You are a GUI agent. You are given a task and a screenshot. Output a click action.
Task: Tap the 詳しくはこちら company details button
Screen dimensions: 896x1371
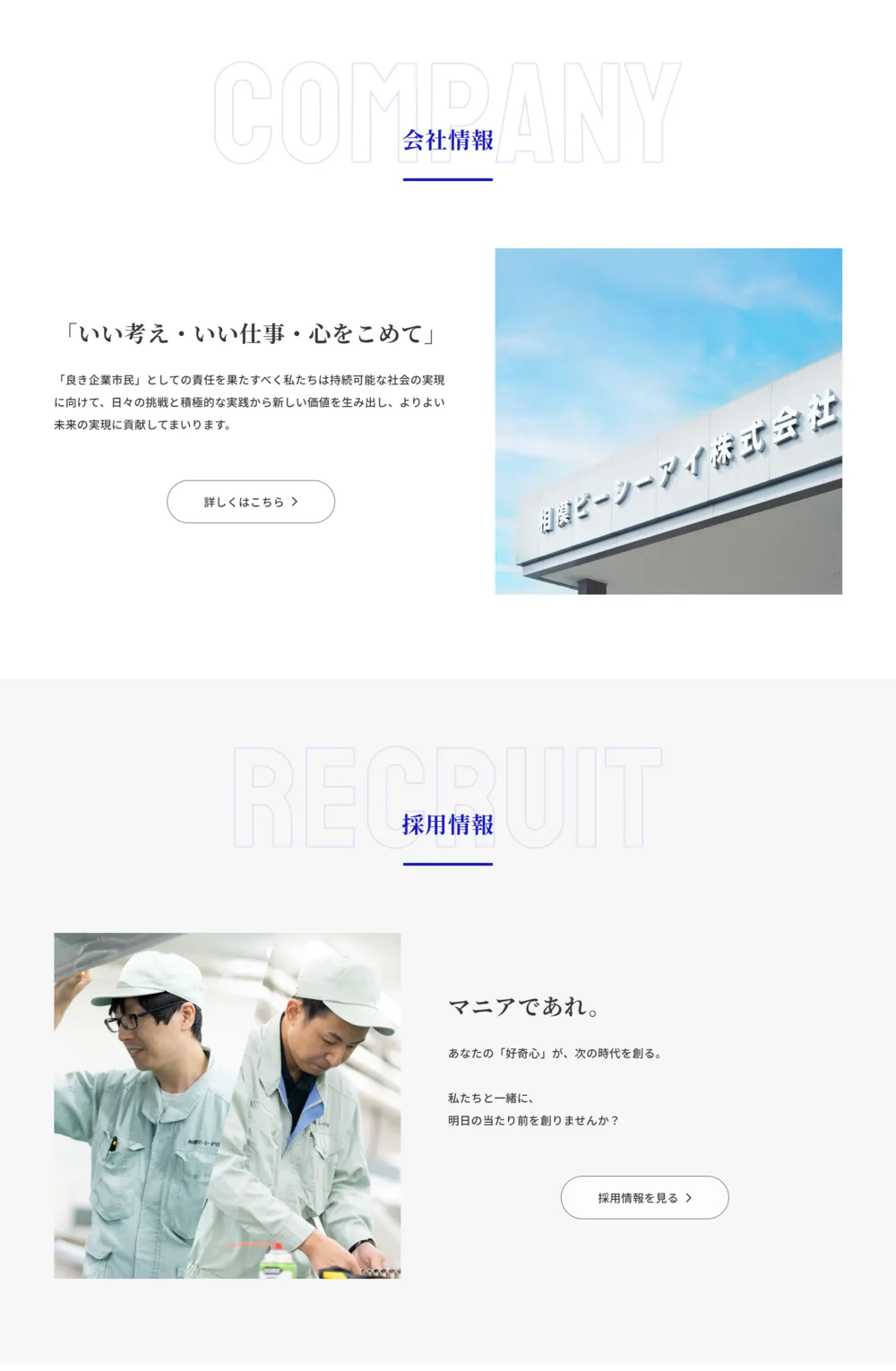[x=251, y=502]
